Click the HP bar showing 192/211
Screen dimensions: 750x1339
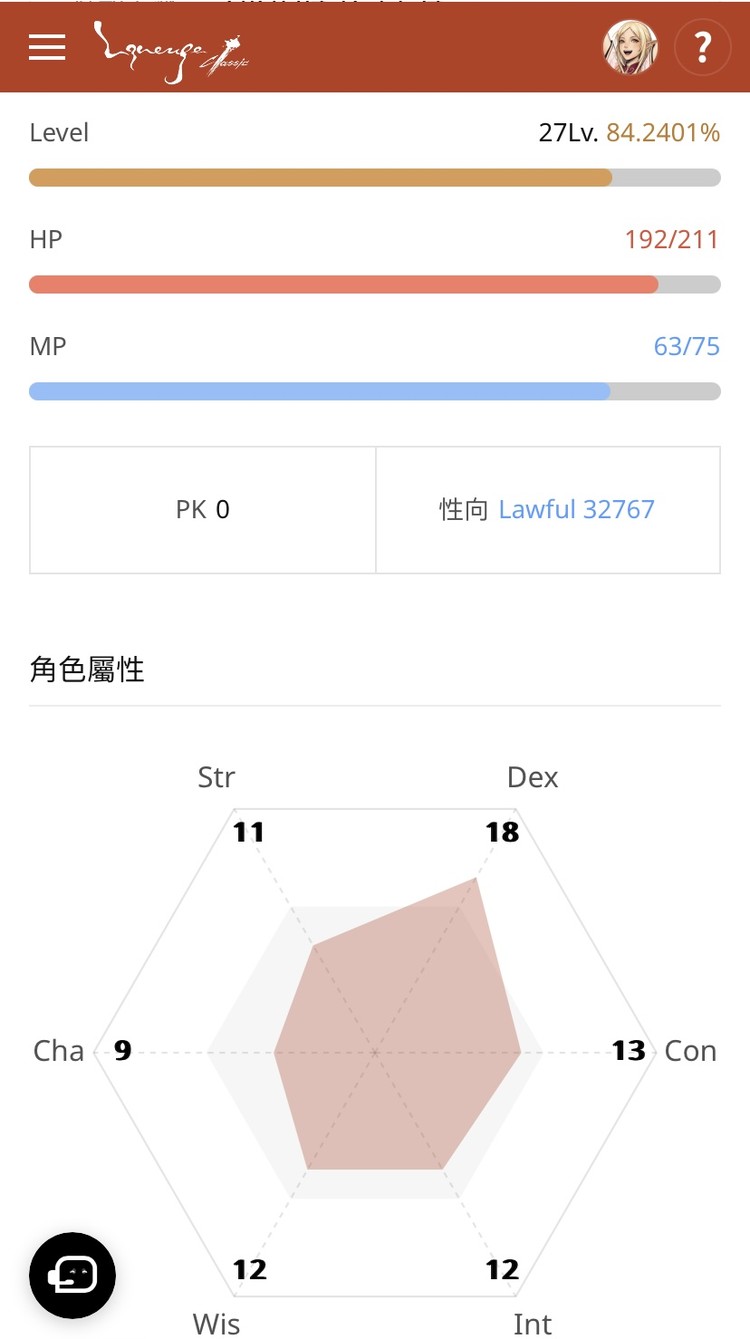pos(375,284)
